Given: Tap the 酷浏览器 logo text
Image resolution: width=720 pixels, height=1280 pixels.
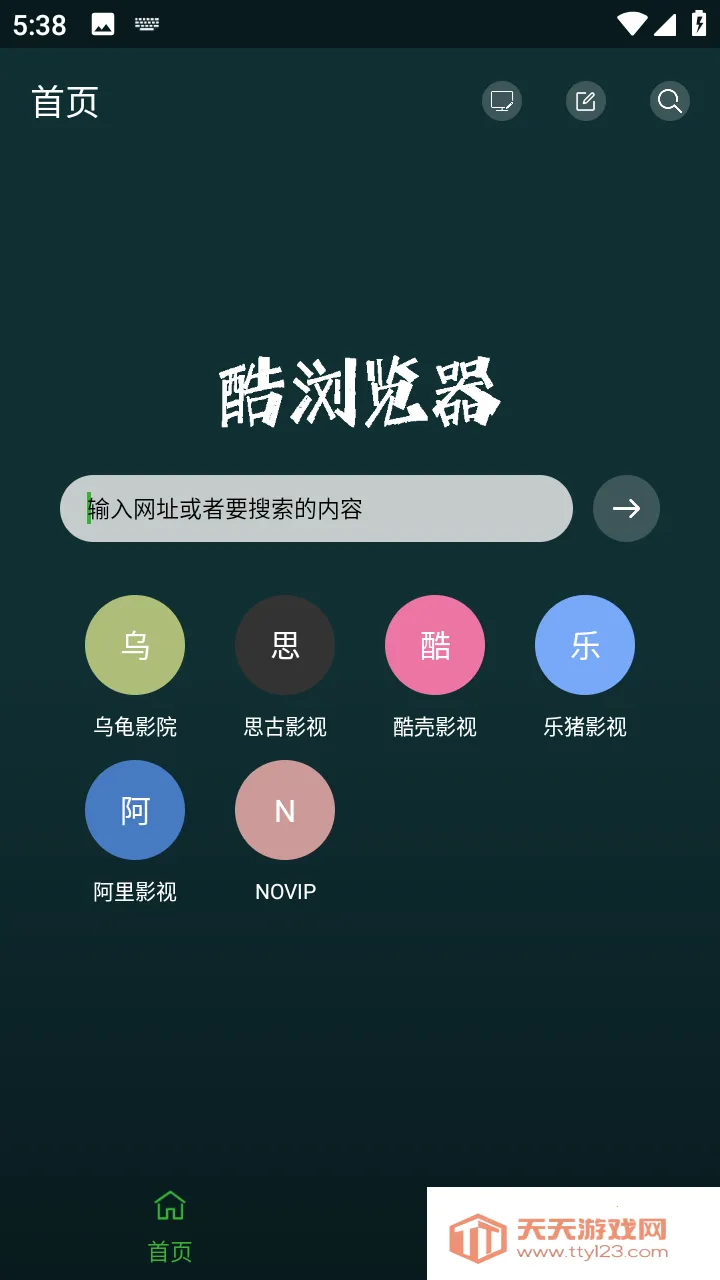Looking at the screenshot, I should (x=360, y=390).
